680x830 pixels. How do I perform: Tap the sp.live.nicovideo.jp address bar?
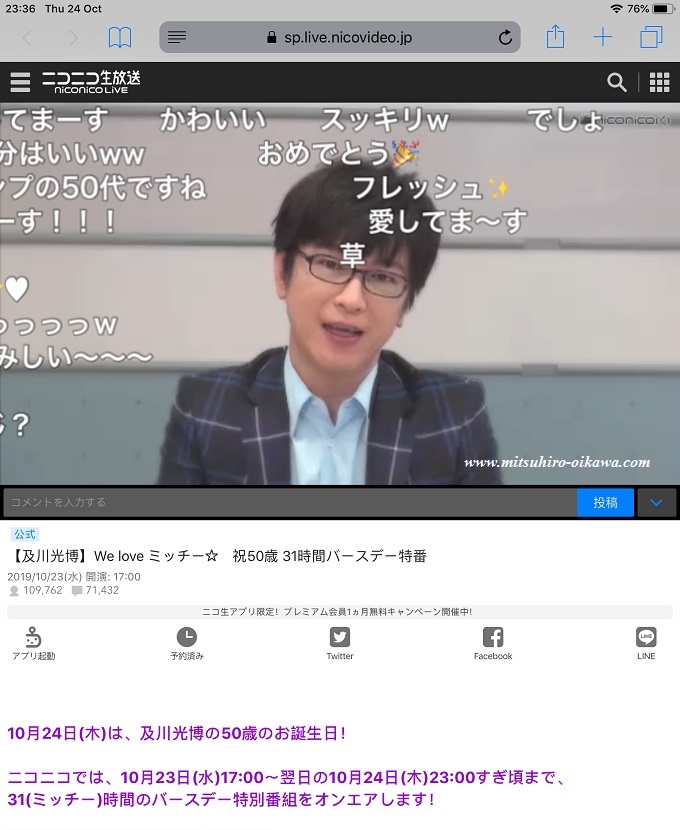(x=340, y=38)
